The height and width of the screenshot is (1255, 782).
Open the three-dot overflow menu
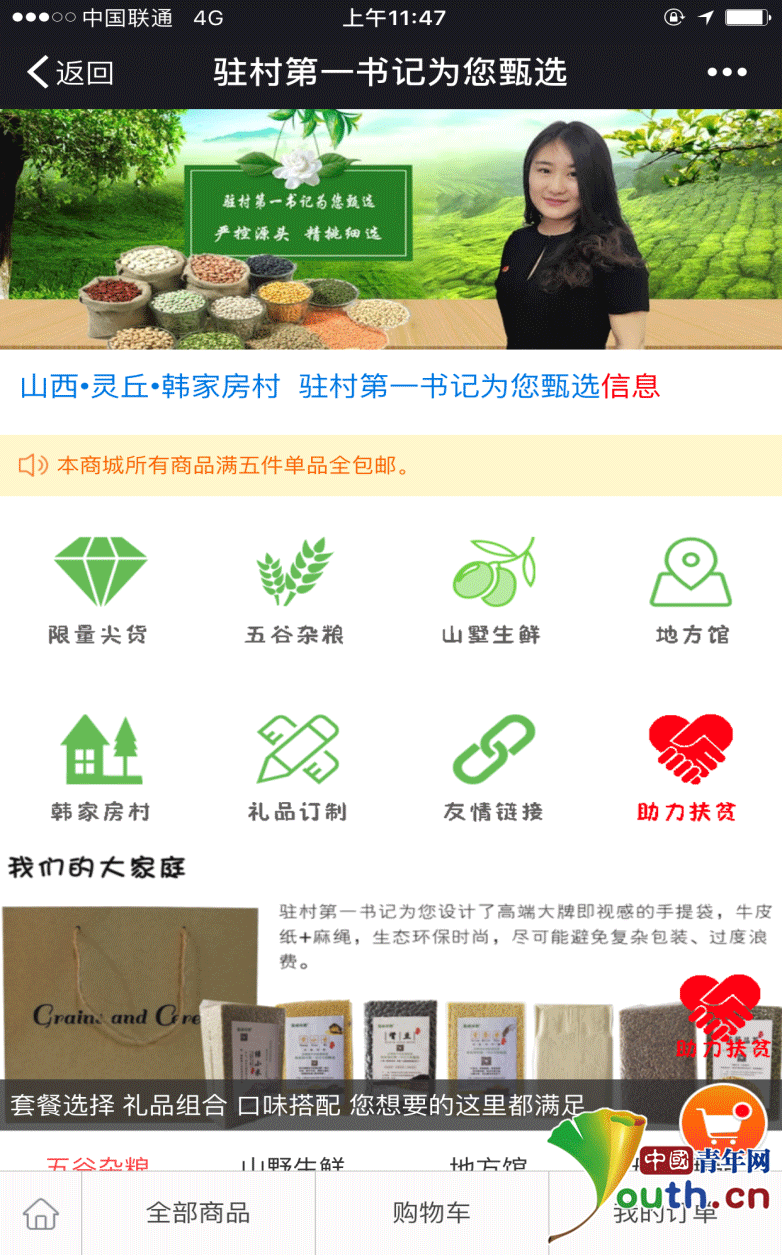[726, 72]
